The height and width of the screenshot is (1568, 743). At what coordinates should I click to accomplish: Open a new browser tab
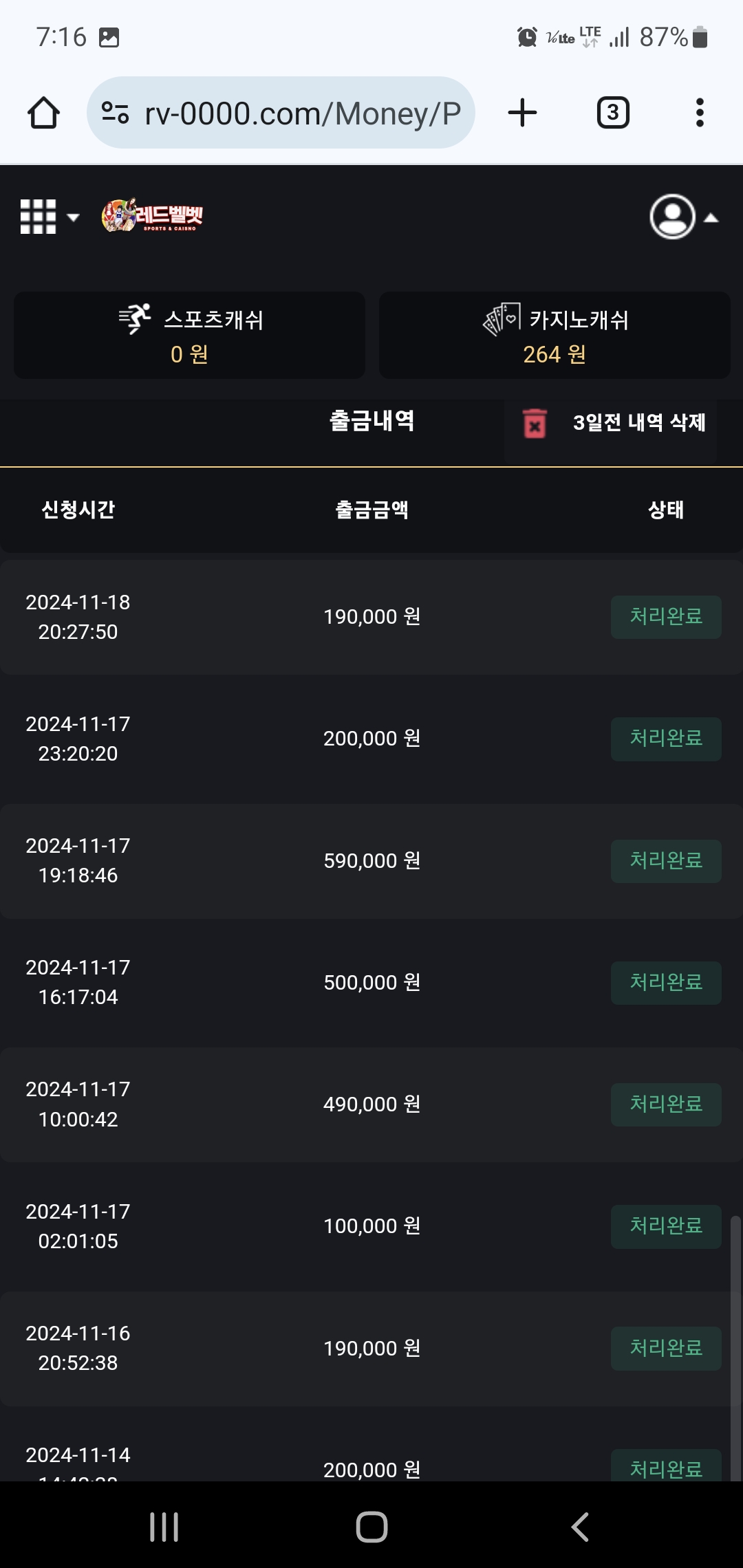pos(522,113)
